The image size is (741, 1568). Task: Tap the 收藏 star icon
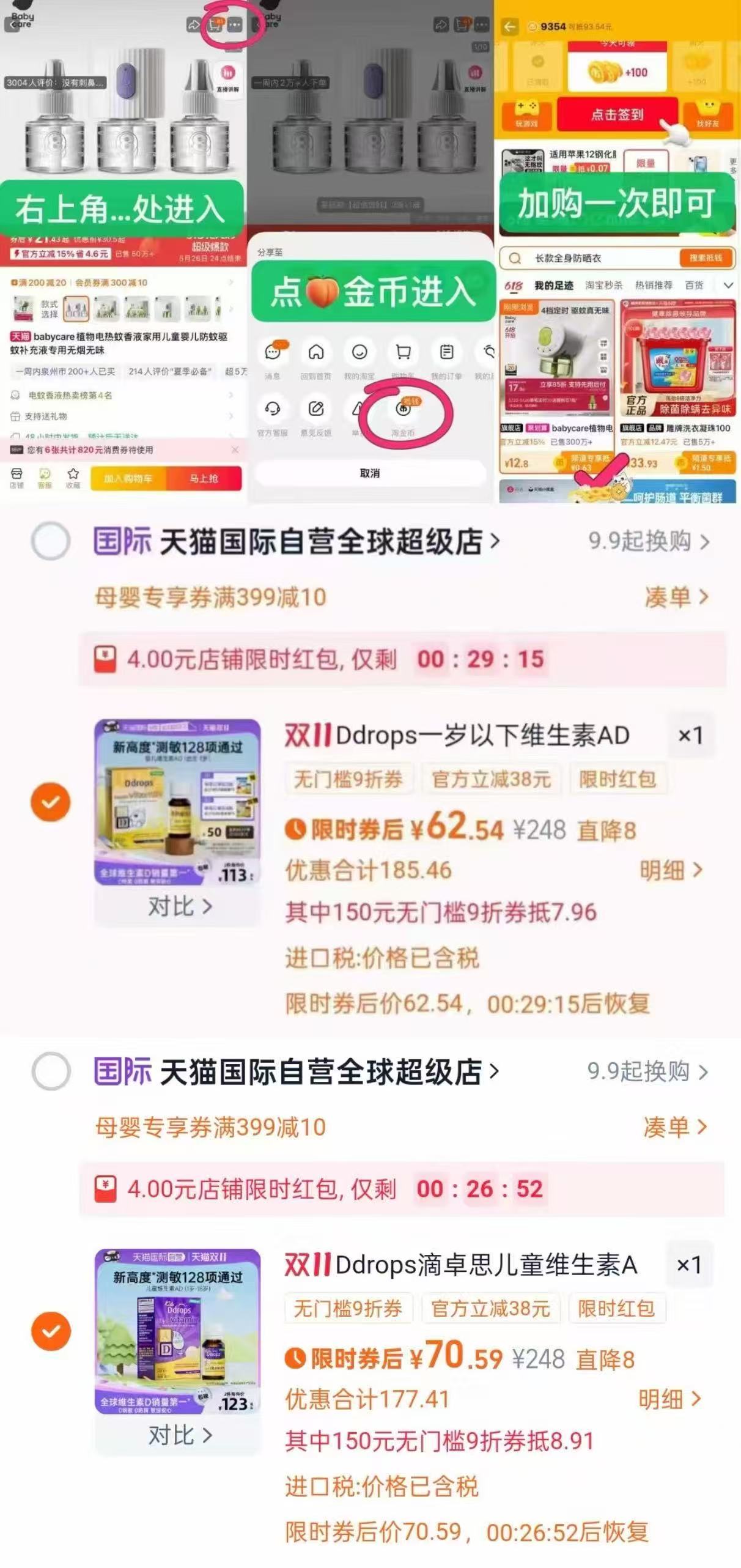72,476
